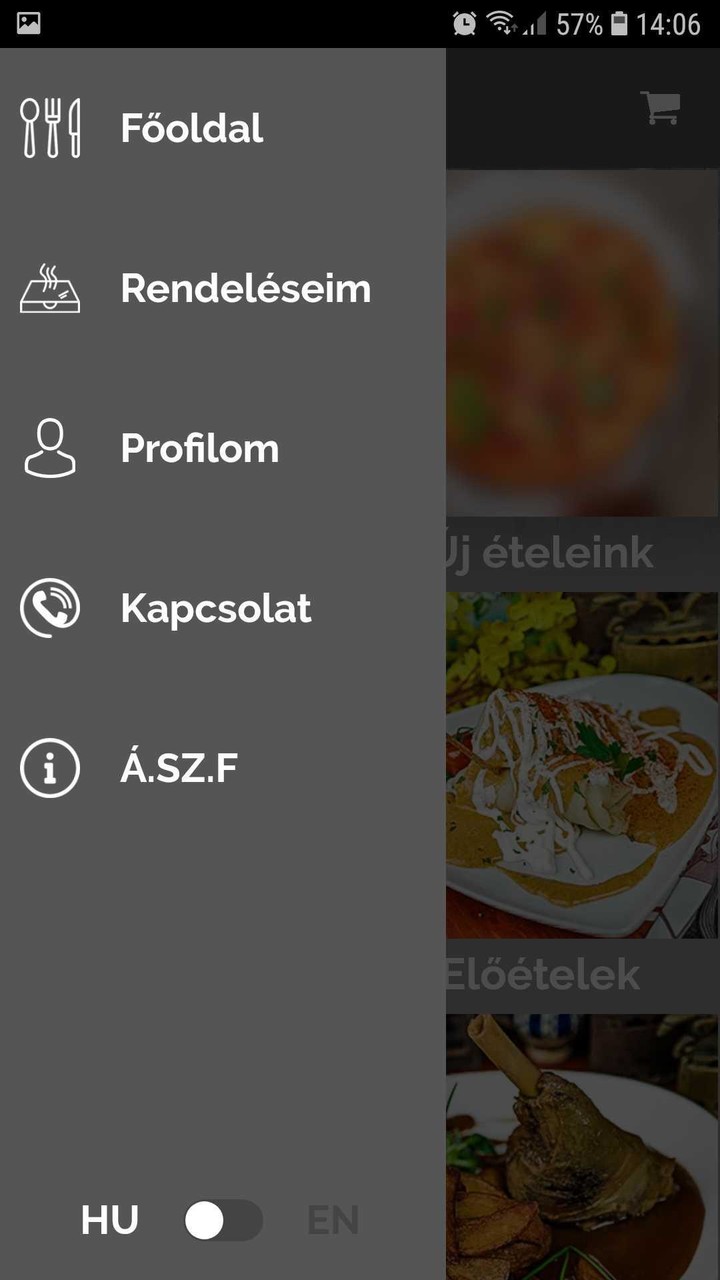Select the person icon next to Profilom
Image resolution: width=720 pixels, height=1280 pixels.
(x=49, y=448)
